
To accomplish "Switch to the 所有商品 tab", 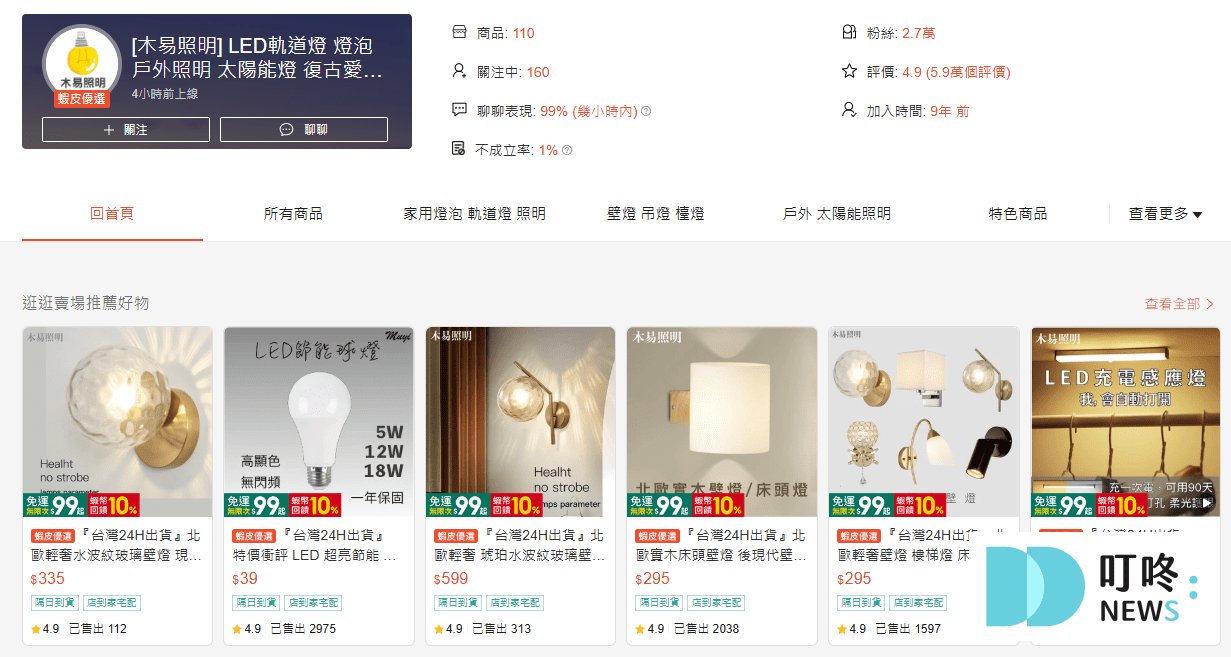I will coord(293,214).
